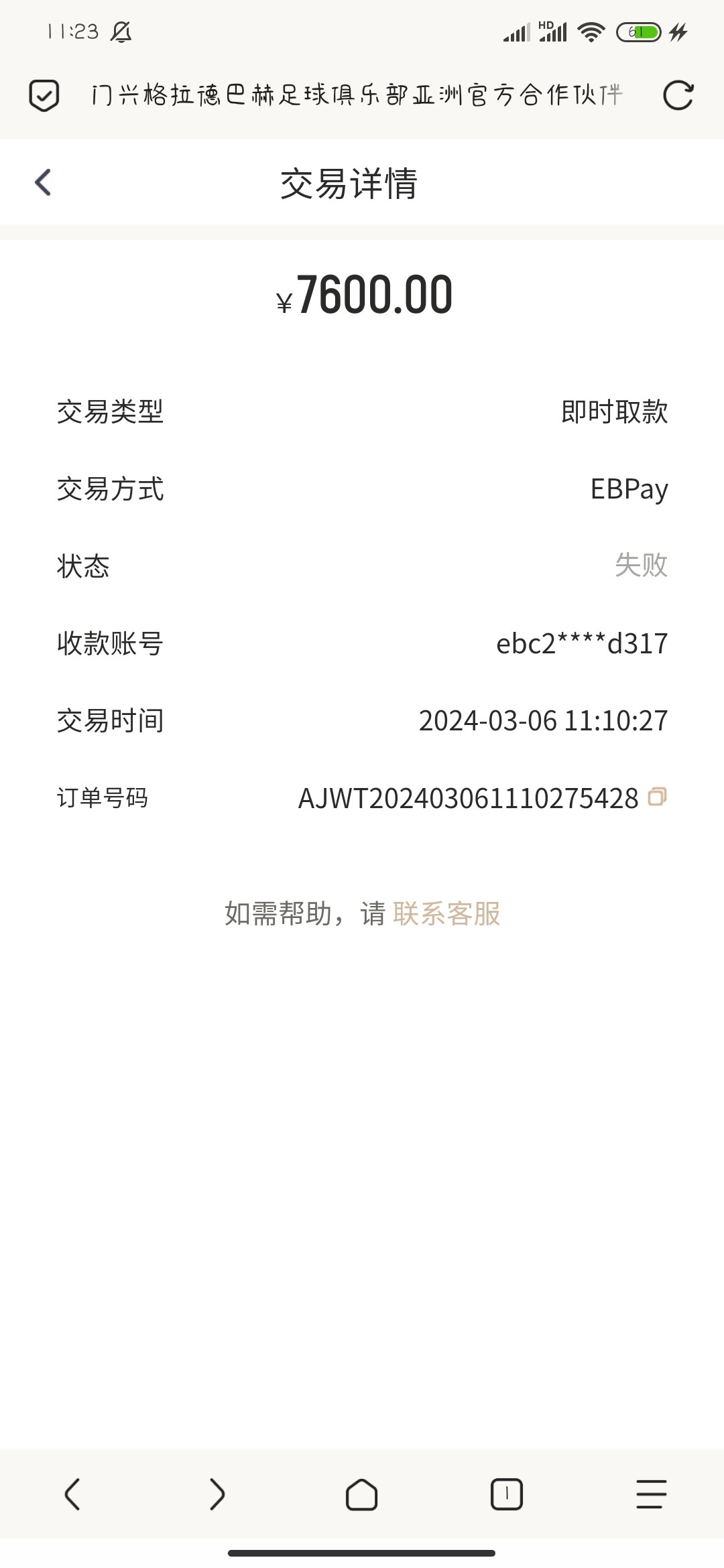Tap the notification mute icon in the status bar

121,31
